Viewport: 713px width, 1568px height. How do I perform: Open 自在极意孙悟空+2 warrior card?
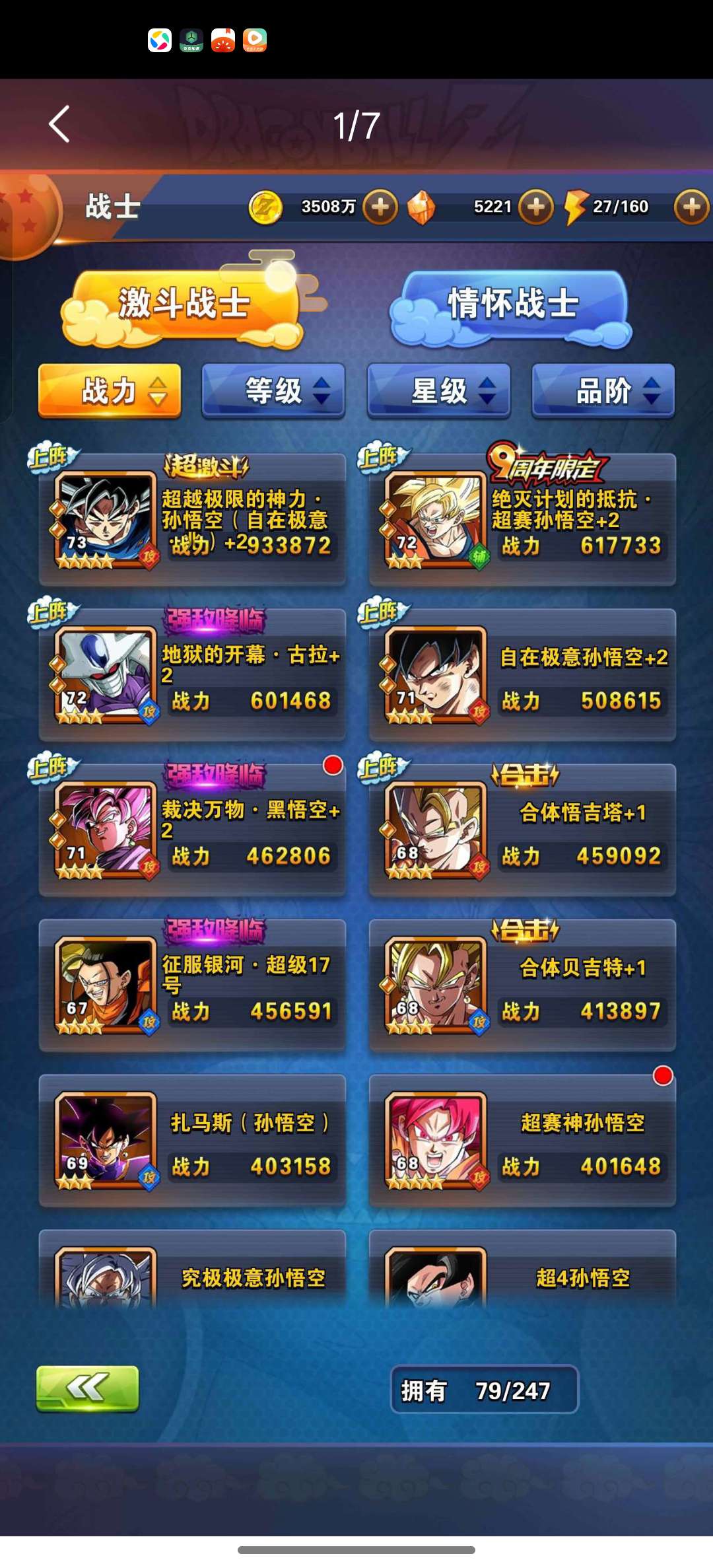tap(522, 675)
